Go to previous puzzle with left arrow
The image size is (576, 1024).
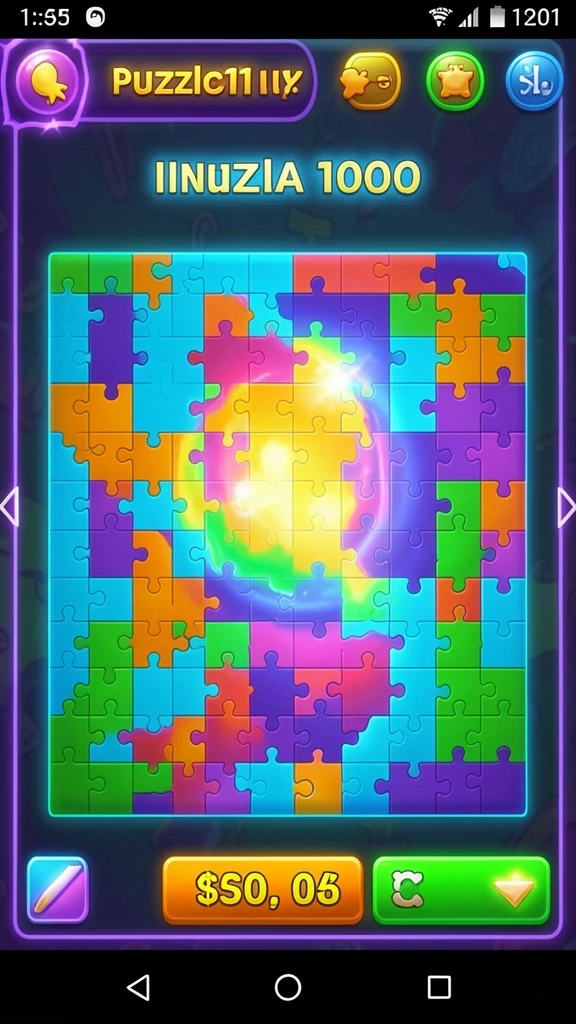[9, 507]
